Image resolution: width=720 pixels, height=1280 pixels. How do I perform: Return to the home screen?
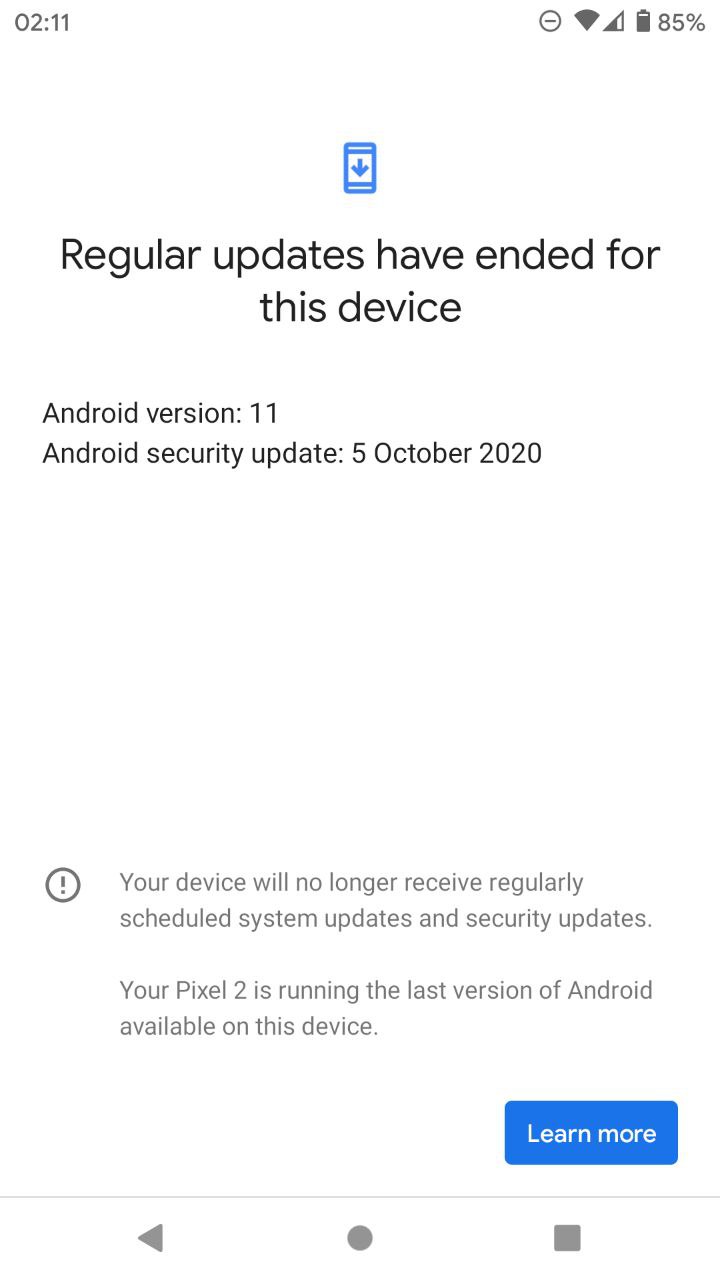360,1238
